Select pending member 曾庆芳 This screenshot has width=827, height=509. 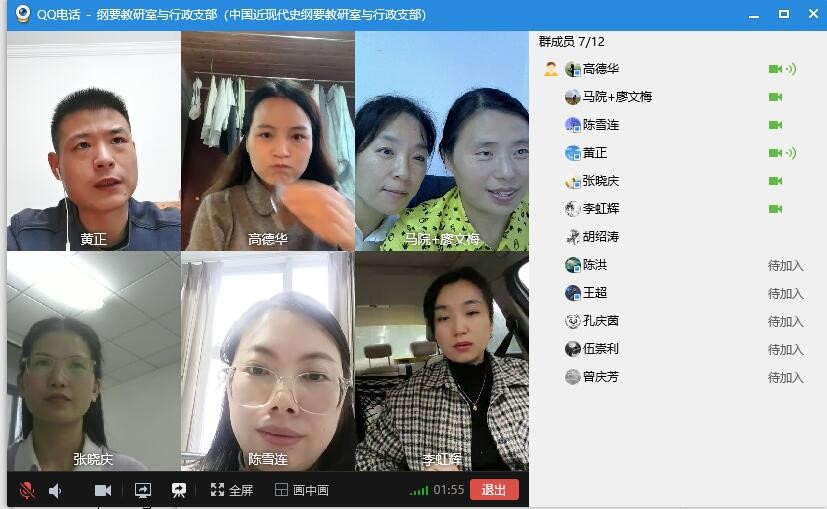pos(601,377)
